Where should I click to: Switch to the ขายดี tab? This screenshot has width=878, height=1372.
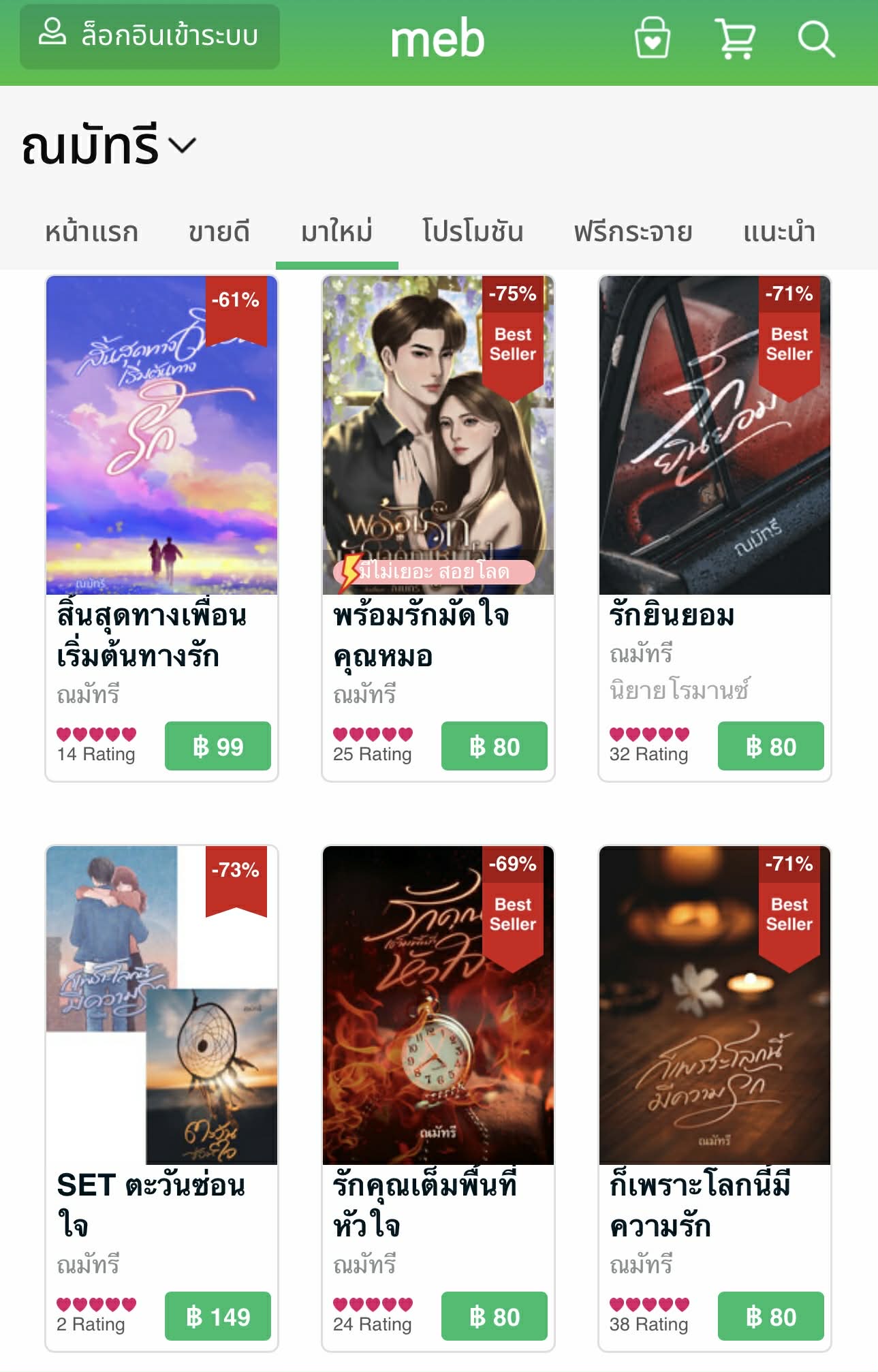[219, 232]
